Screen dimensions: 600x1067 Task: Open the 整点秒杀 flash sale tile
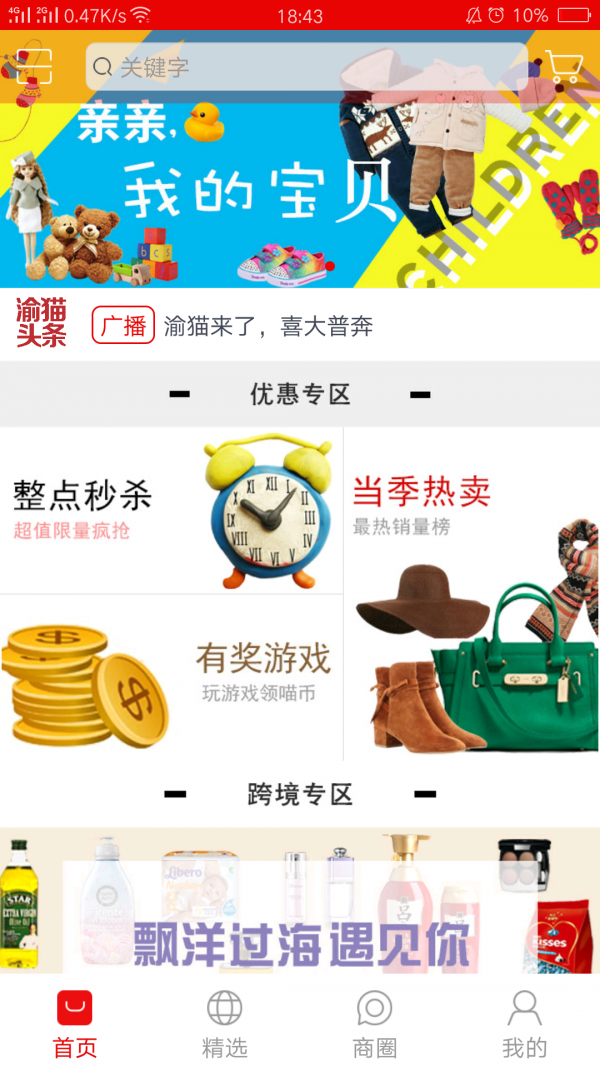pyautogui.click(x=171, y=511)
